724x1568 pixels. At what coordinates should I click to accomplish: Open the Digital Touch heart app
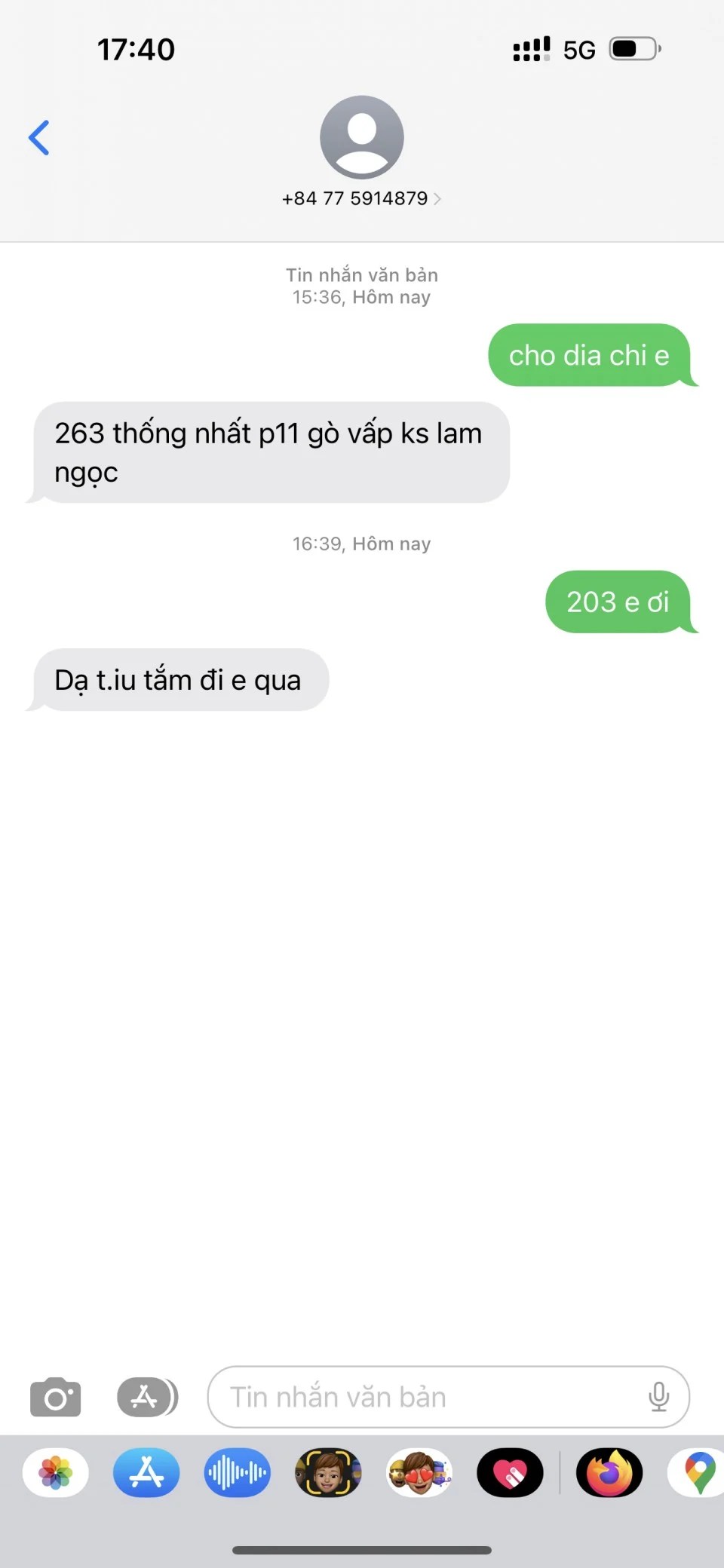click(x=510, y=1472)
